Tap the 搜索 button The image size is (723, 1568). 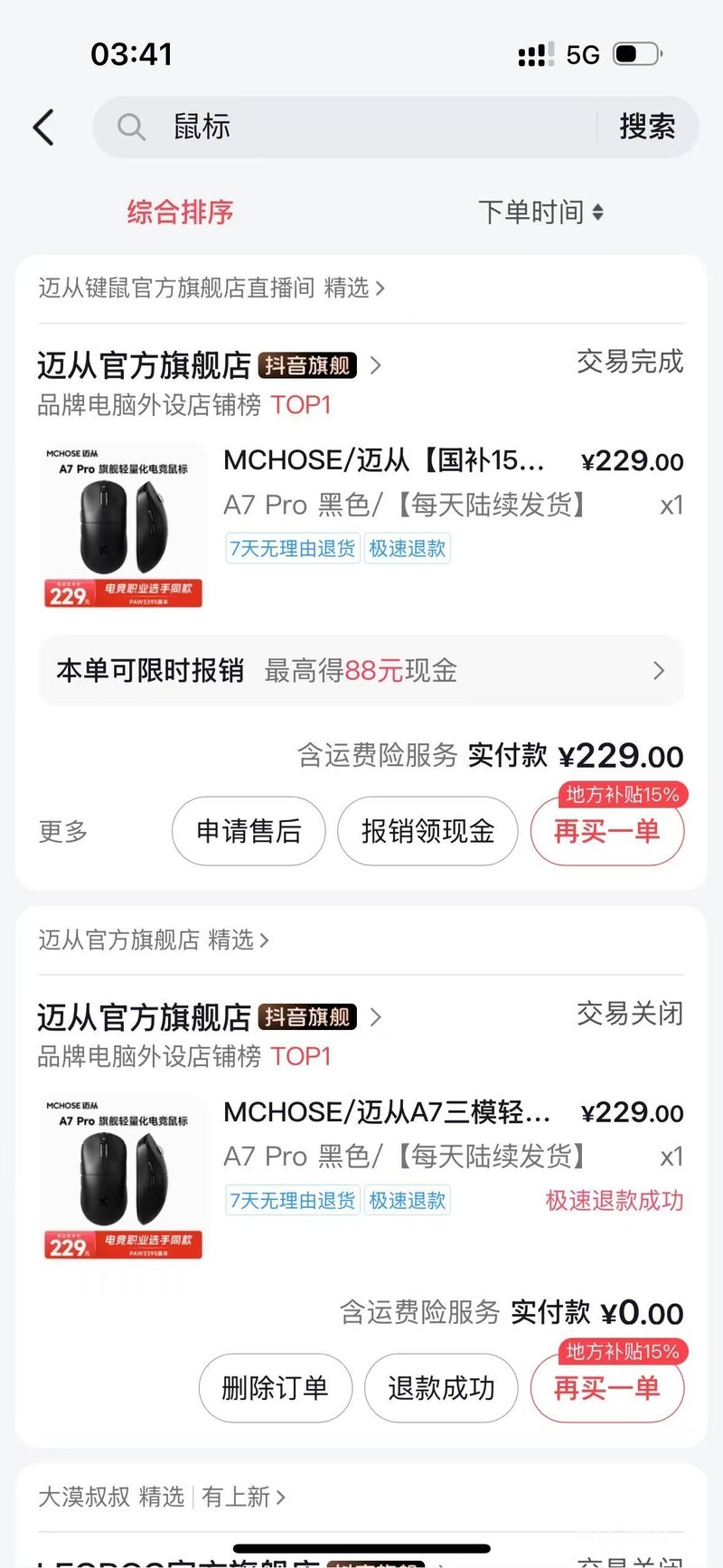(647, 128)
